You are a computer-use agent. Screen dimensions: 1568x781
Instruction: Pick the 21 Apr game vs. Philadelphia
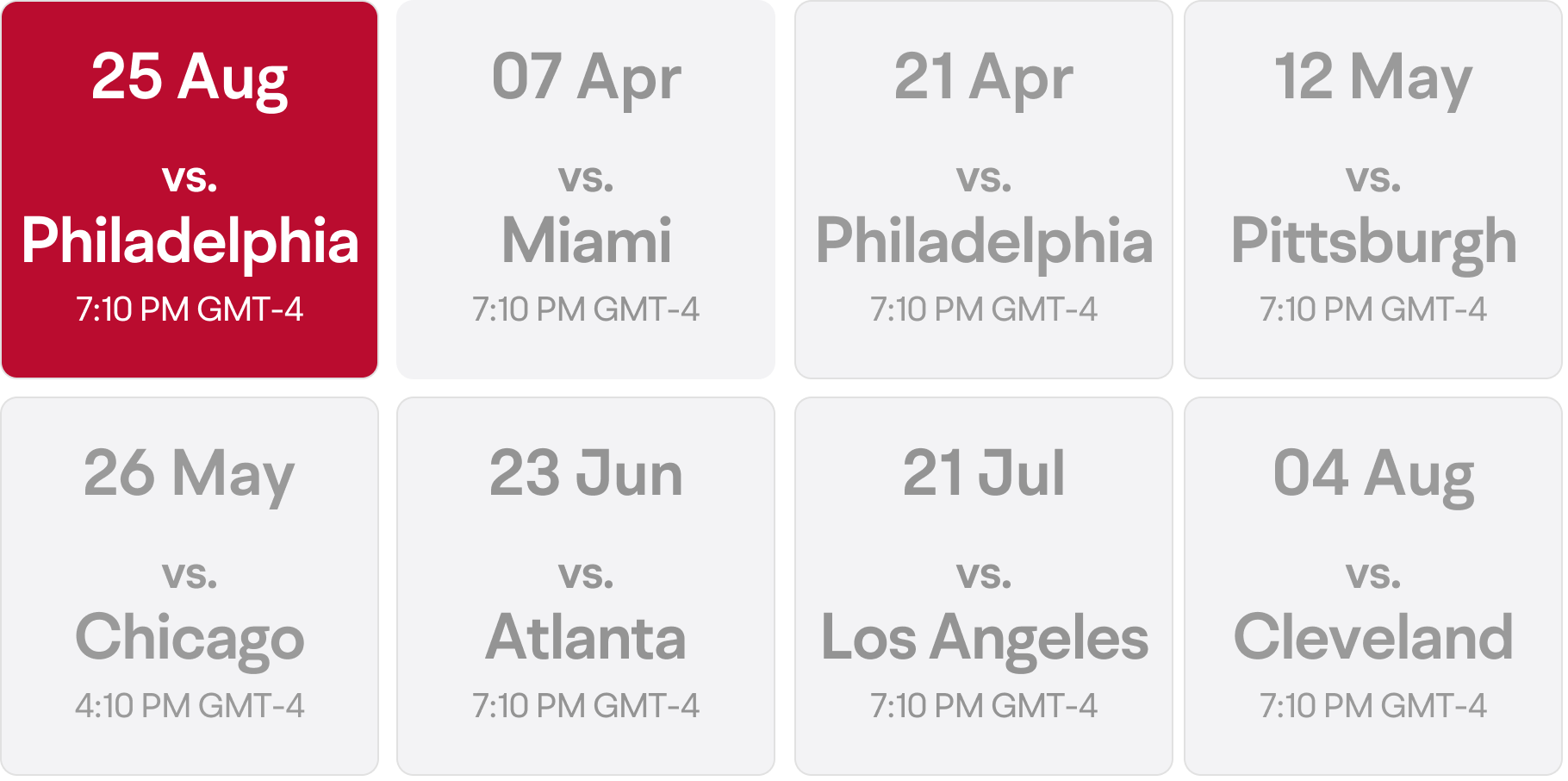click(x=983, y=190)
